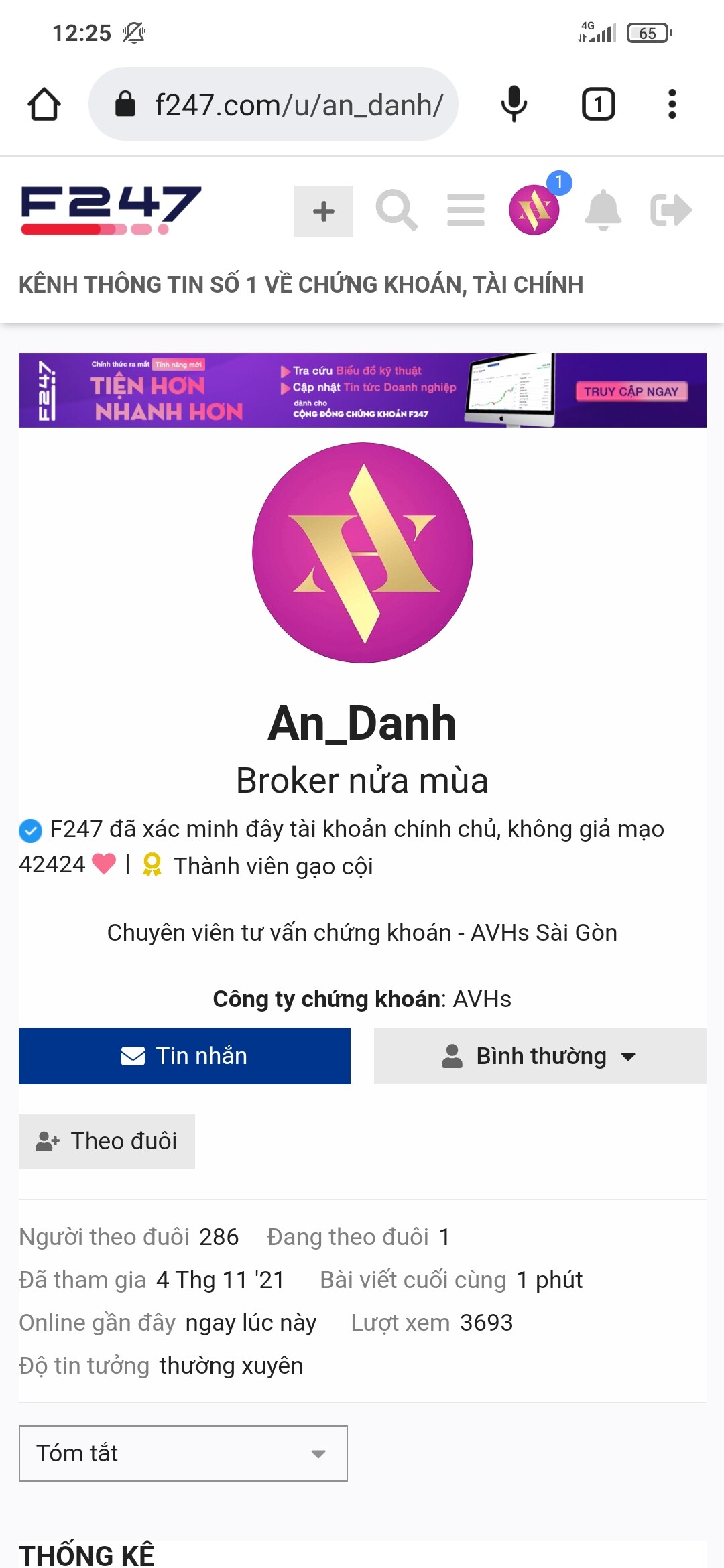Open the TRUY CẬP NGAY banner ad
This screenshot has width=724, height=1568.
(631, 391)
